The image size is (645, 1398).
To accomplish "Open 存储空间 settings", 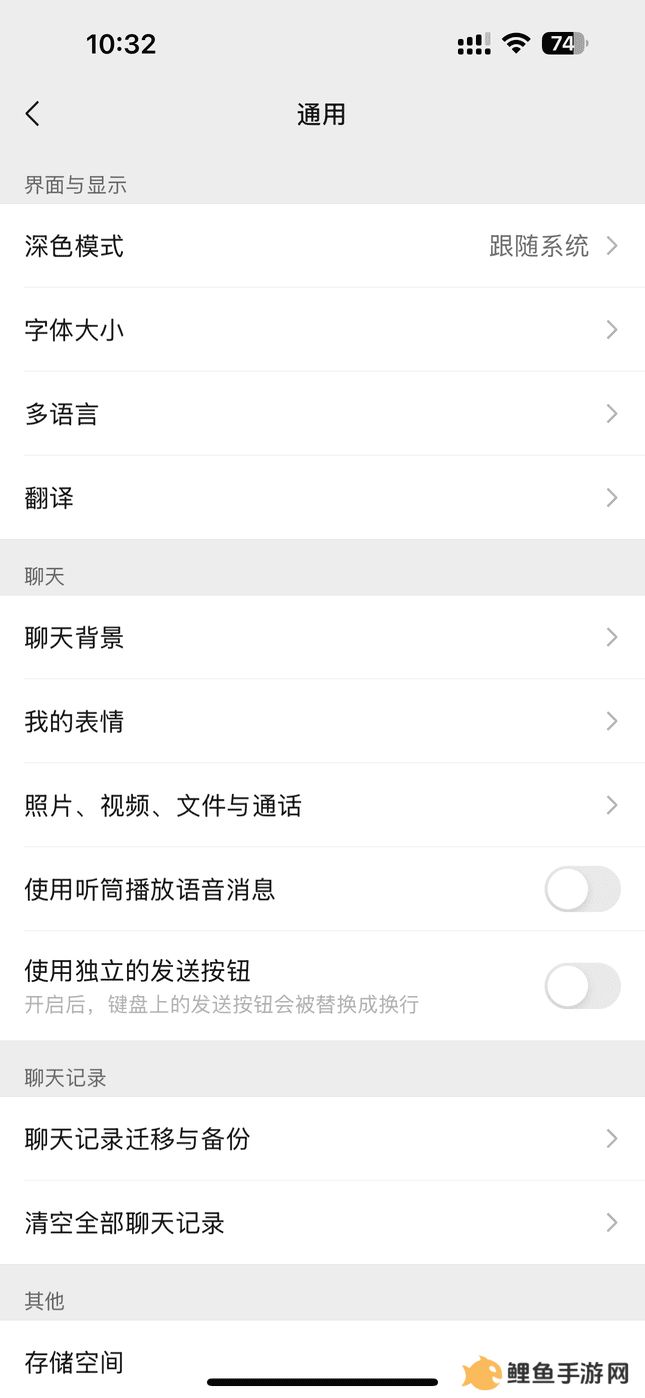I will pos(322,1360).
